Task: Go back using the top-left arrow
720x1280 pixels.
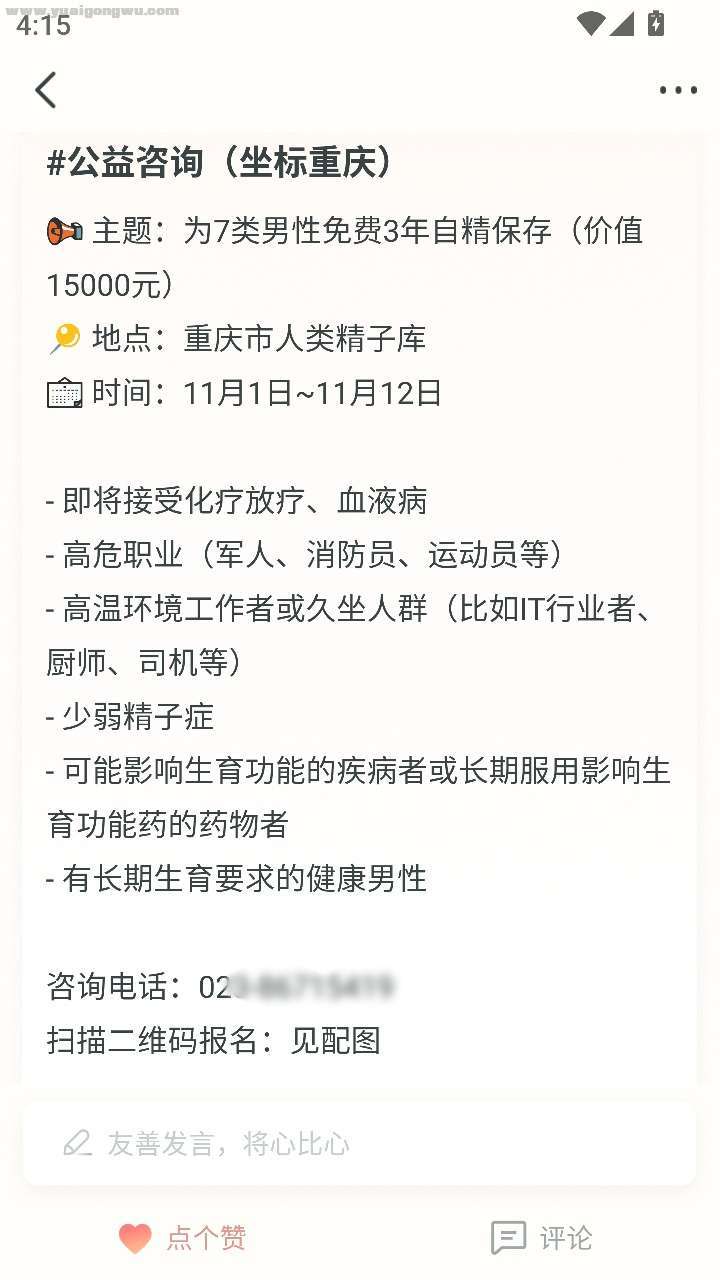Action: pos(45,90)
